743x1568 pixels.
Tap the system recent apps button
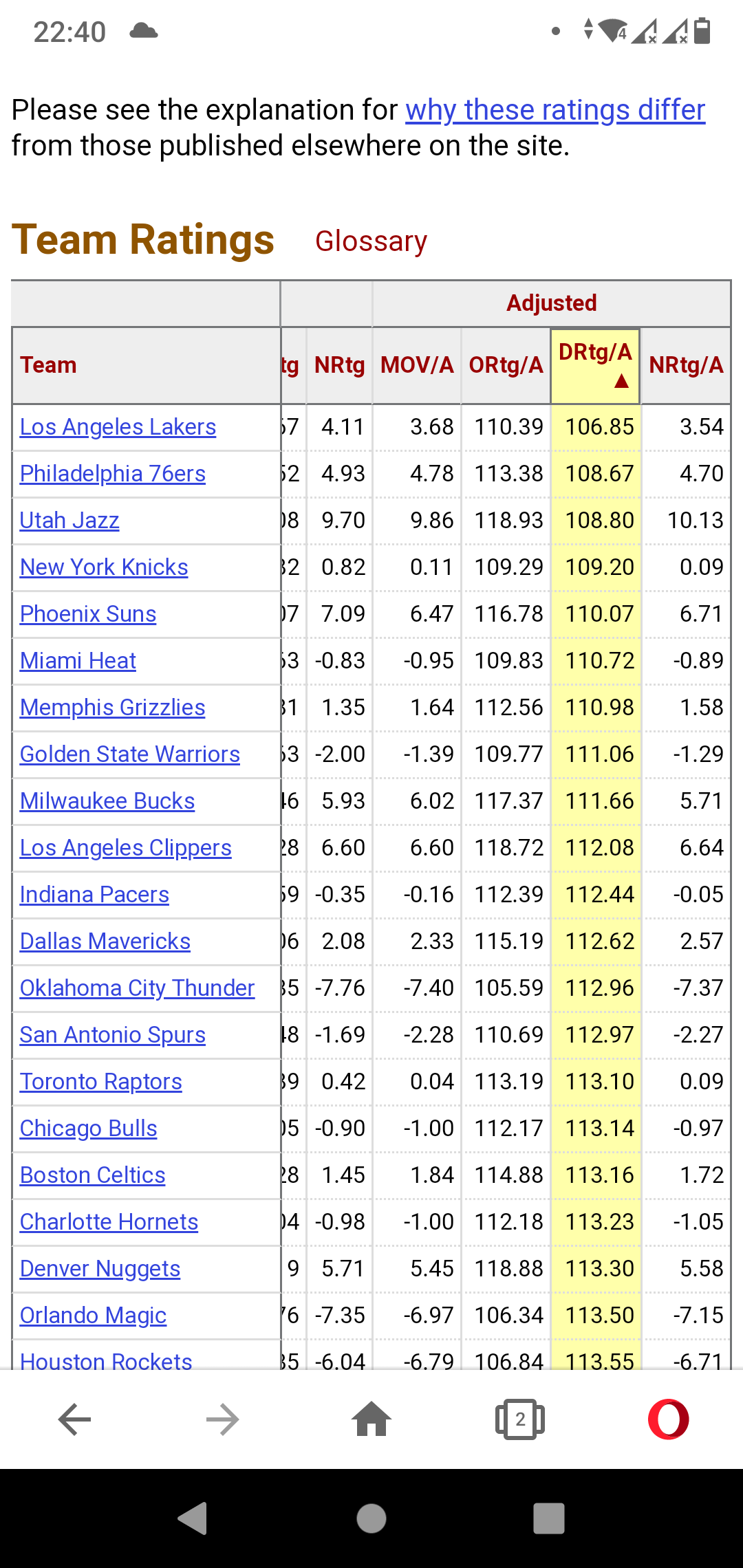click(x=549, y=1518)
